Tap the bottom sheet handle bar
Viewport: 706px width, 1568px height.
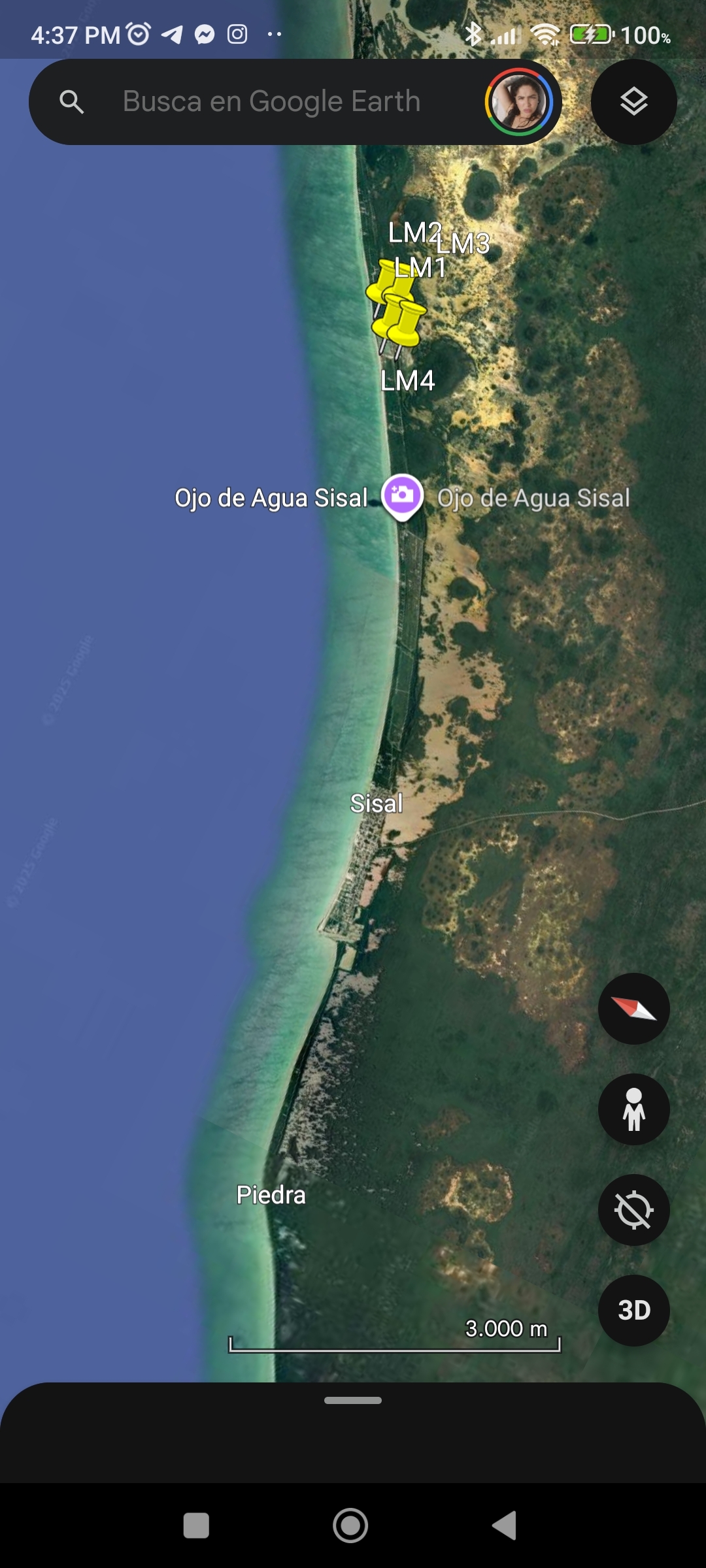point(353,1400)
